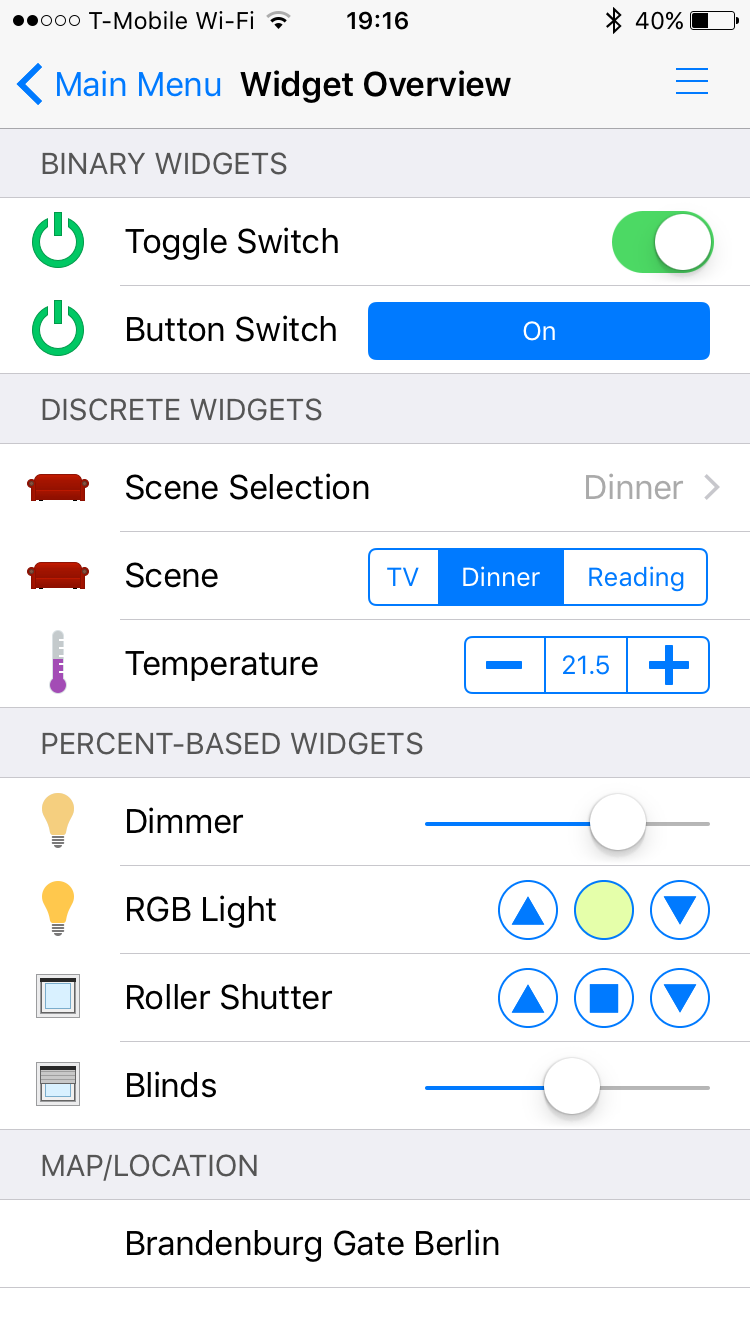Screen dimensions: 750x1334
Task: Increase Temperature with the plus button
Action: (x=668, y=664)
